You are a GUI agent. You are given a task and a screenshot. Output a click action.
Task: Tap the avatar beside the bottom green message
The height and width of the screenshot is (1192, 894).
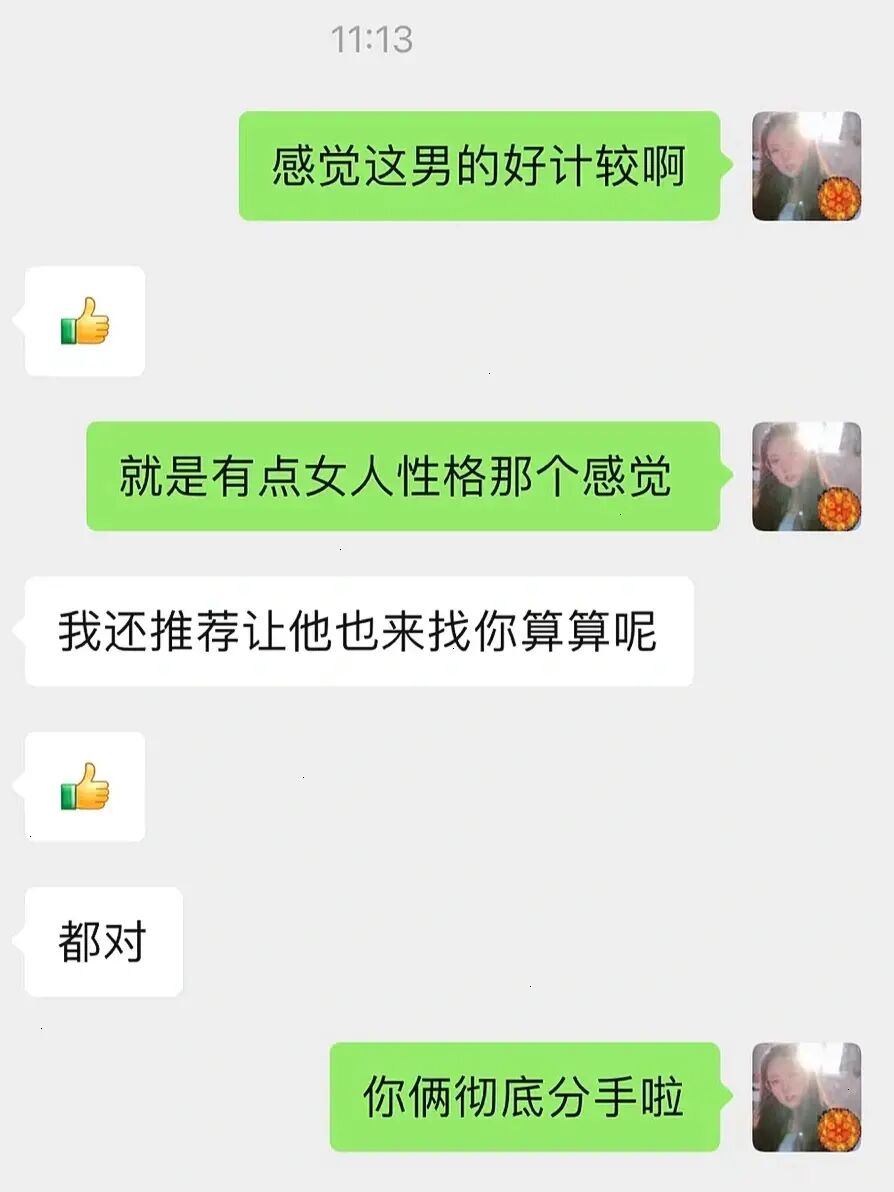point(806,1095)
